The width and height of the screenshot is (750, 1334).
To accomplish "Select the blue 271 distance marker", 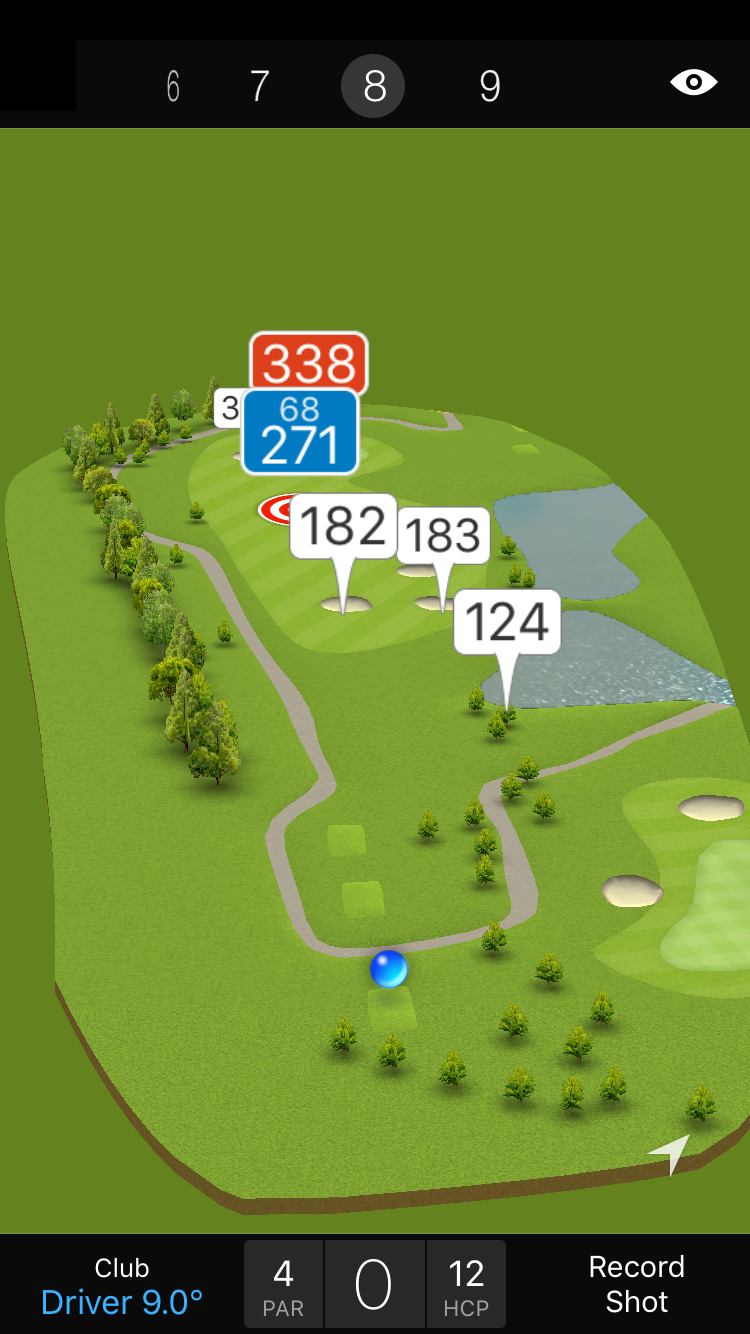I will [300, 433].
